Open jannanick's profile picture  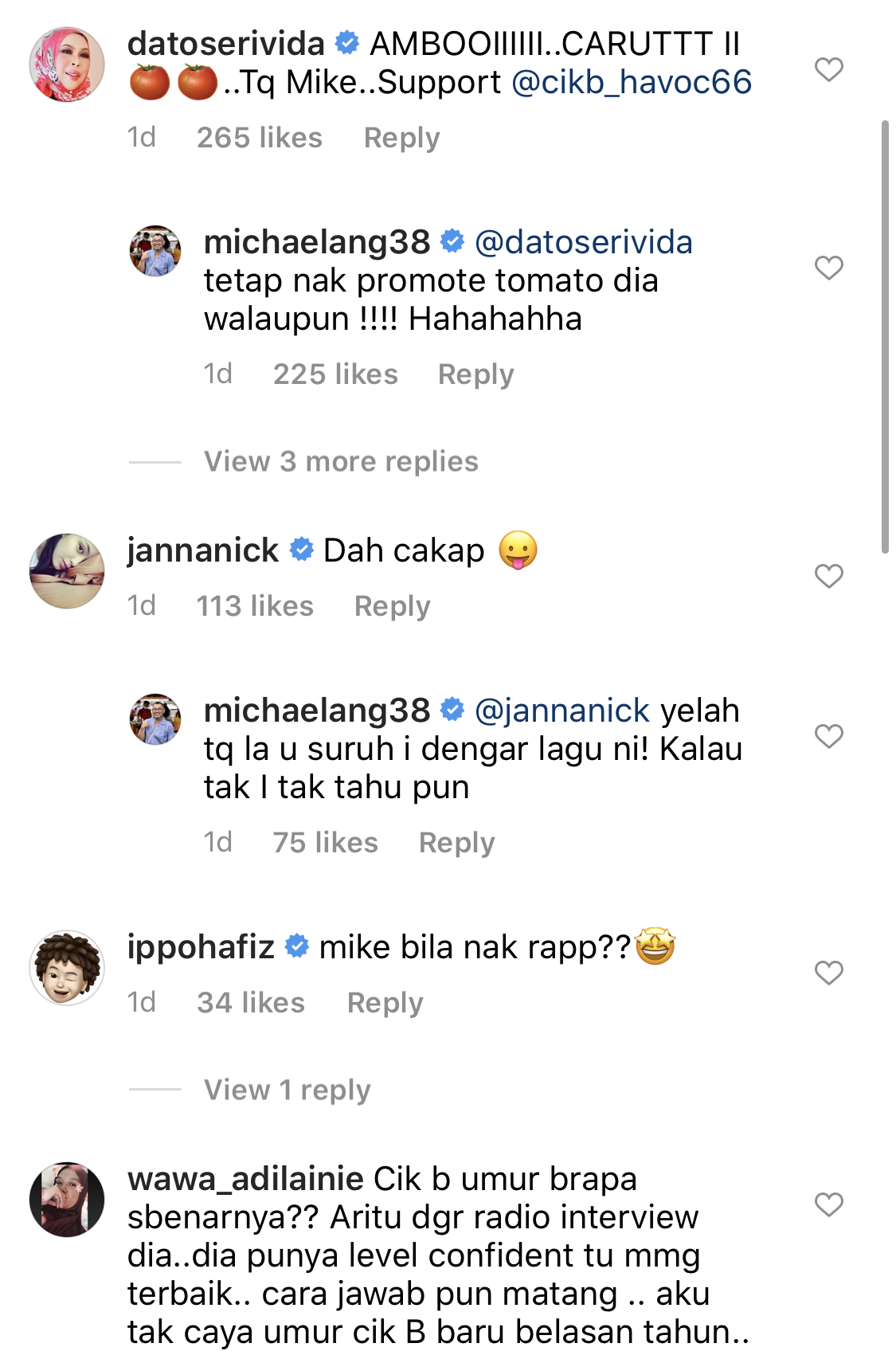pos(67,571)
